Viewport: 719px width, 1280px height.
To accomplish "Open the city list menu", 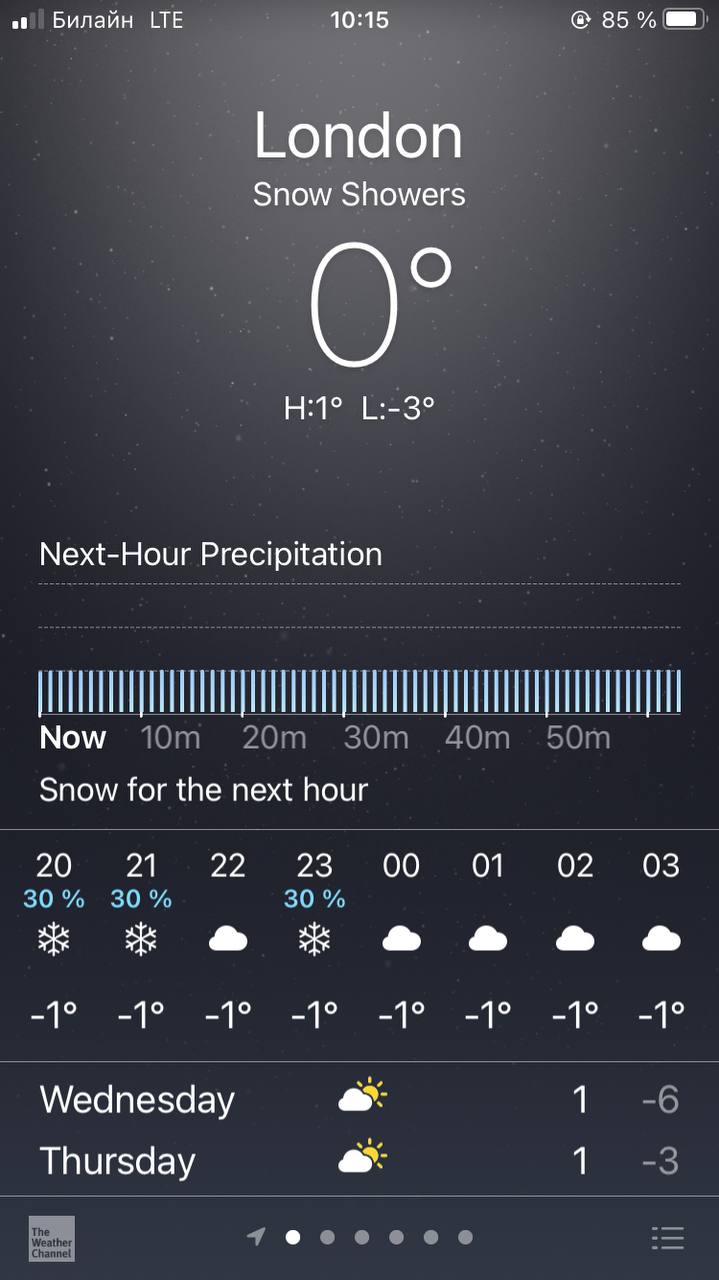I will (x=667, y=1238).
